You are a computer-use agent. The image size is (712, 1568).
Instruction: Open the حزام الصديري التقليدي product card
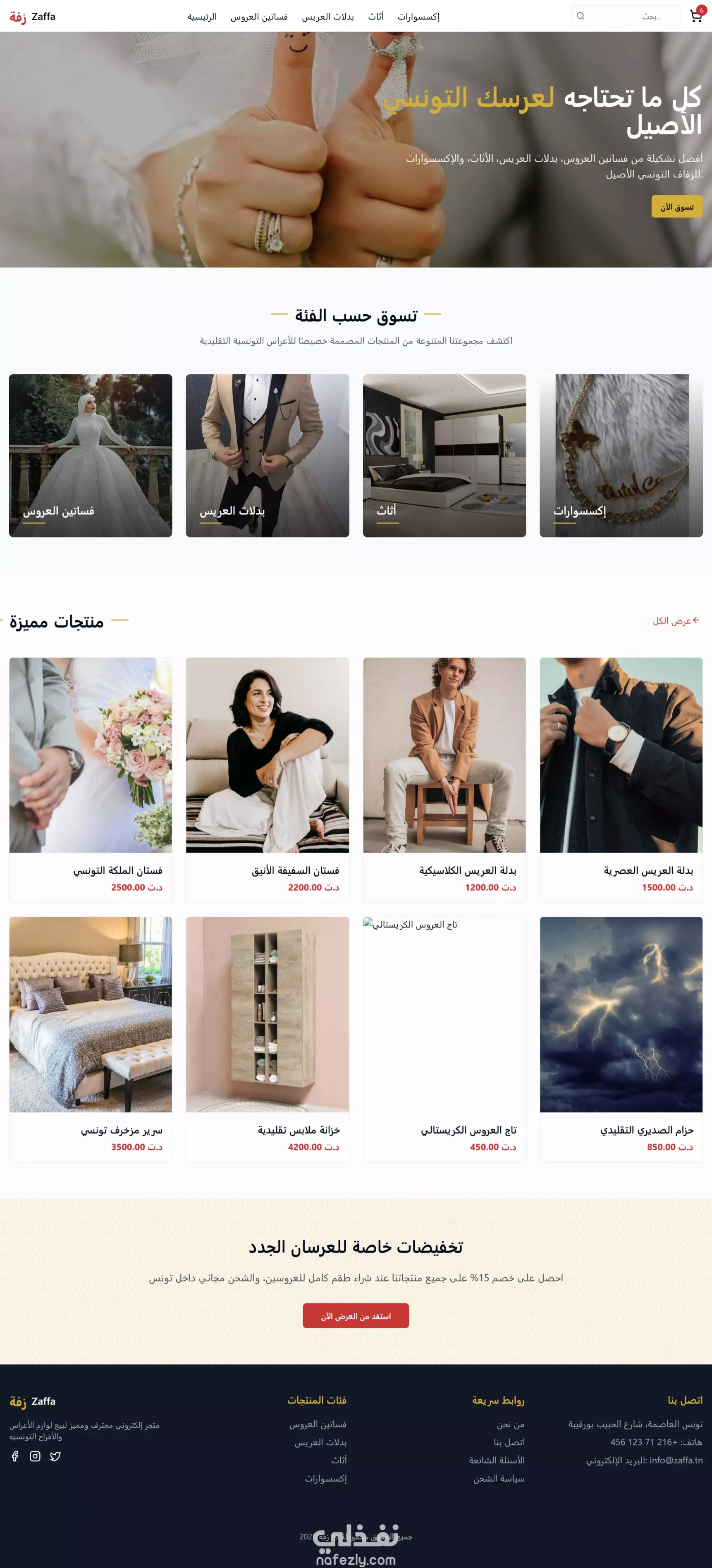coord(621,1039)
